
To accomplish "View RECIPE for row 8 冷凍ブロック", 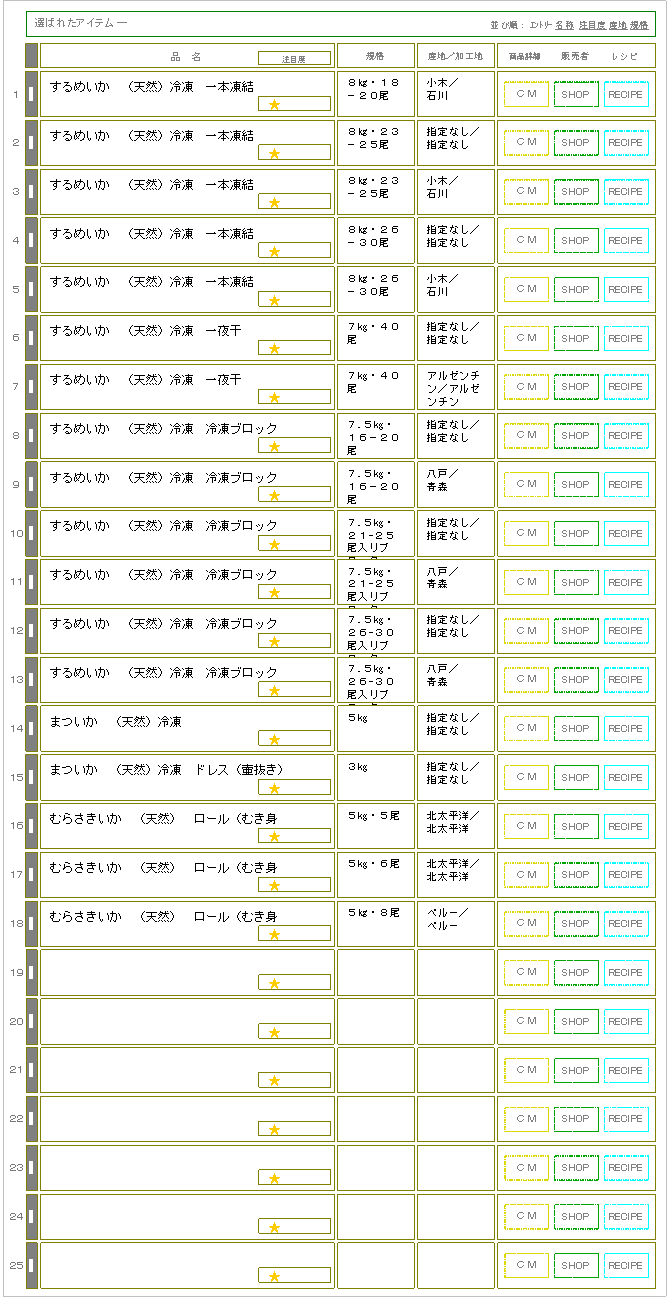I will click(626, 436).
